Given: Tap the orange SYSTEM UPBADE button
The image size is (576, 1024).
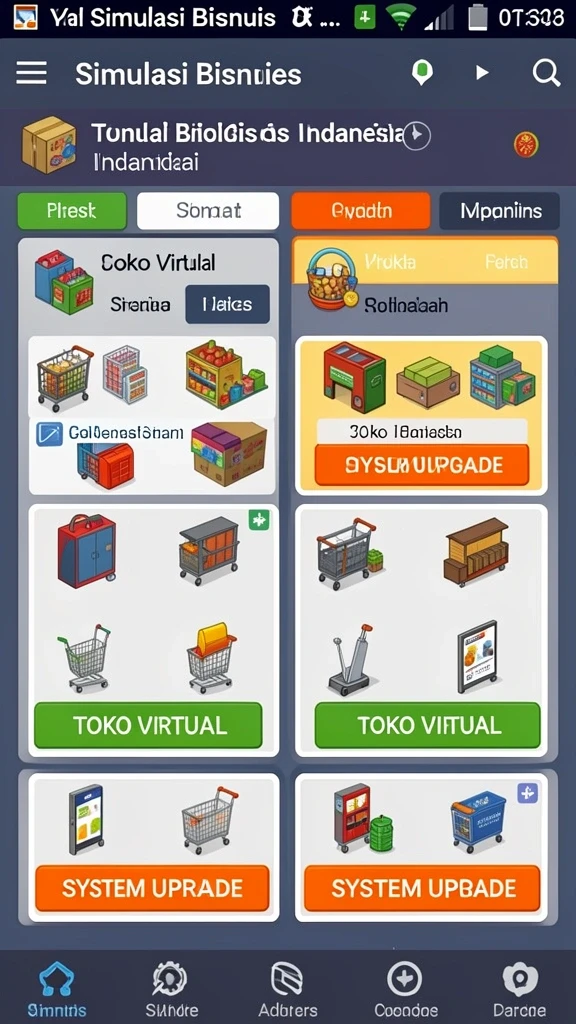Looking at the screenshot, I should click(x=423, y=888).
